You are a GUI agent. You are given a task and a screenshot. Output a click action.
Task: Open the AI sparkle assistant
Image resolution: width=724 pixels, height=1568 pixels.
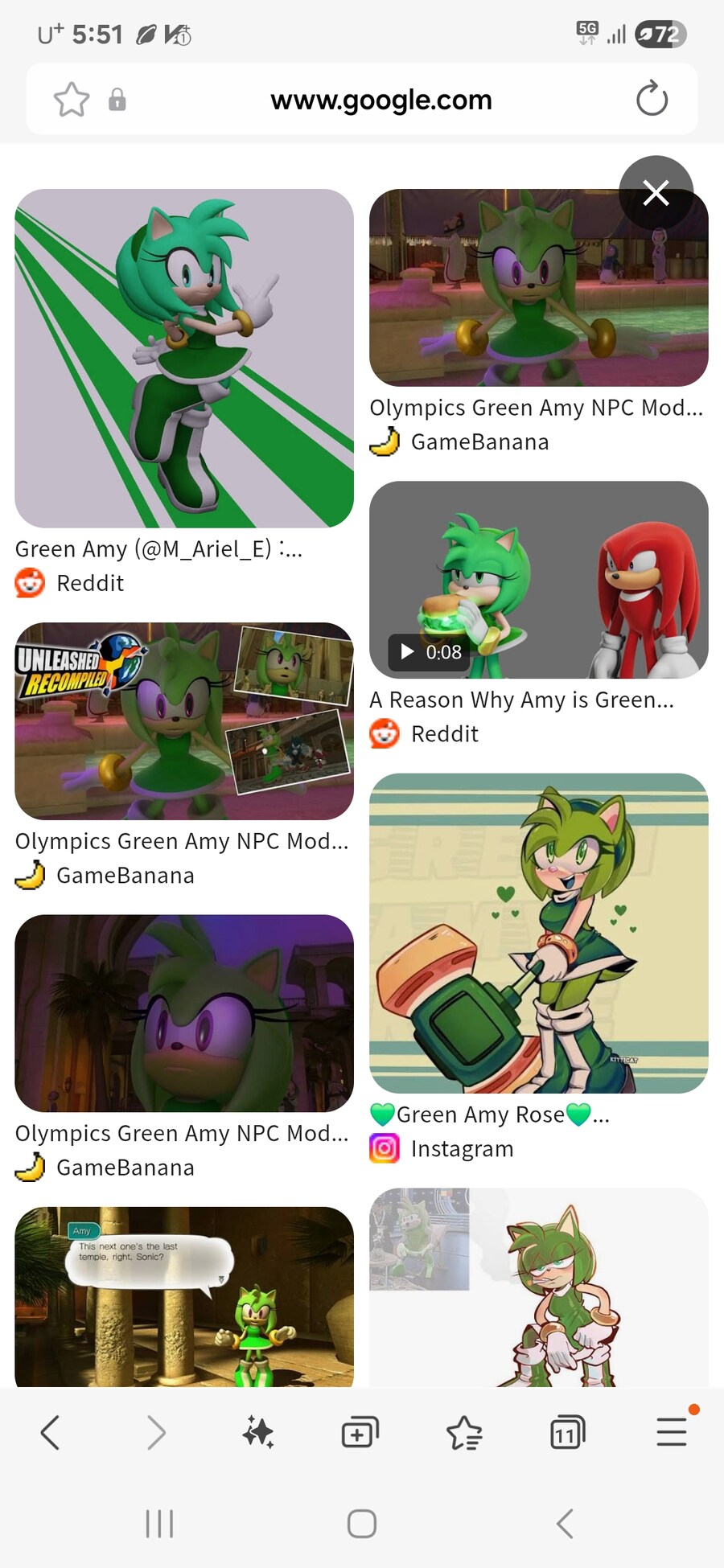(x=258, y=1433)
